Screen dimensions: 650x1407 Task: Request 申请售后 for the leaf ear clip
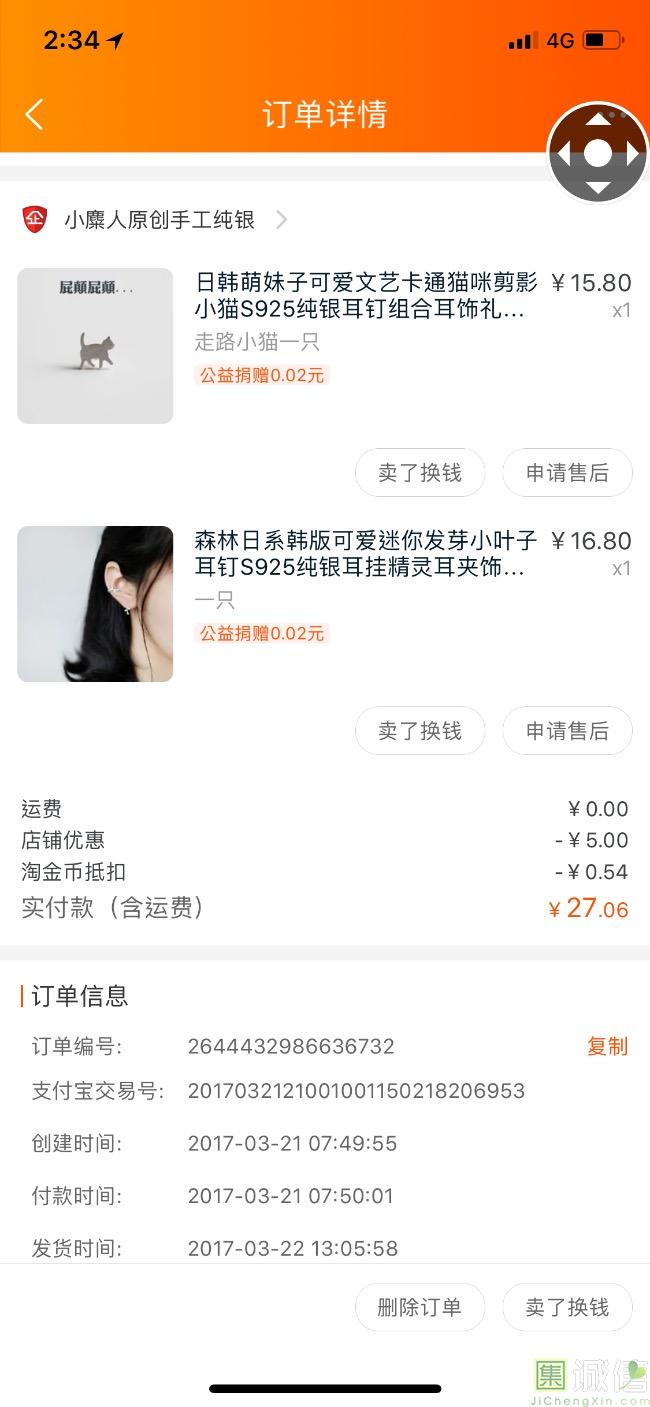[567, 731]
